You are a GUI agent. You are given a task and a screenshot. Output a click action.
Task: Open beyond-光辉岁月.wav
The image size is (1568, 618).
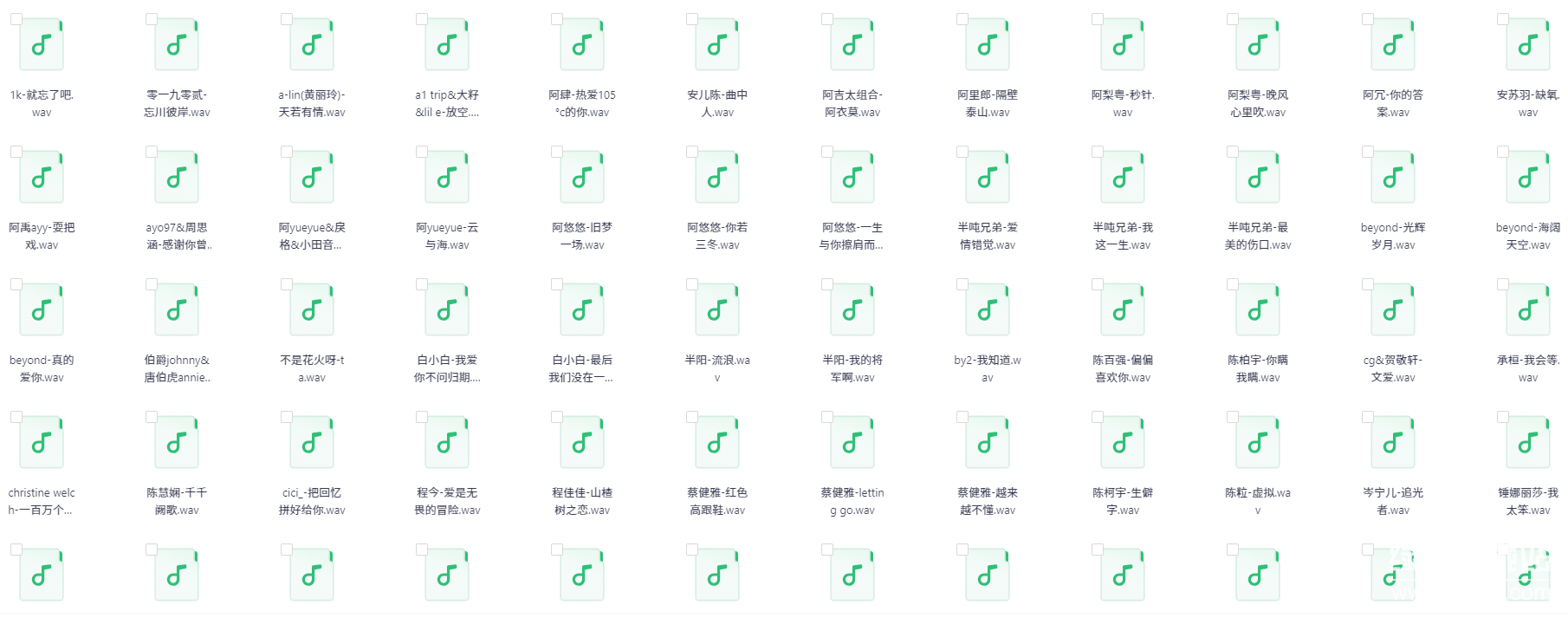click(1393, 179)
